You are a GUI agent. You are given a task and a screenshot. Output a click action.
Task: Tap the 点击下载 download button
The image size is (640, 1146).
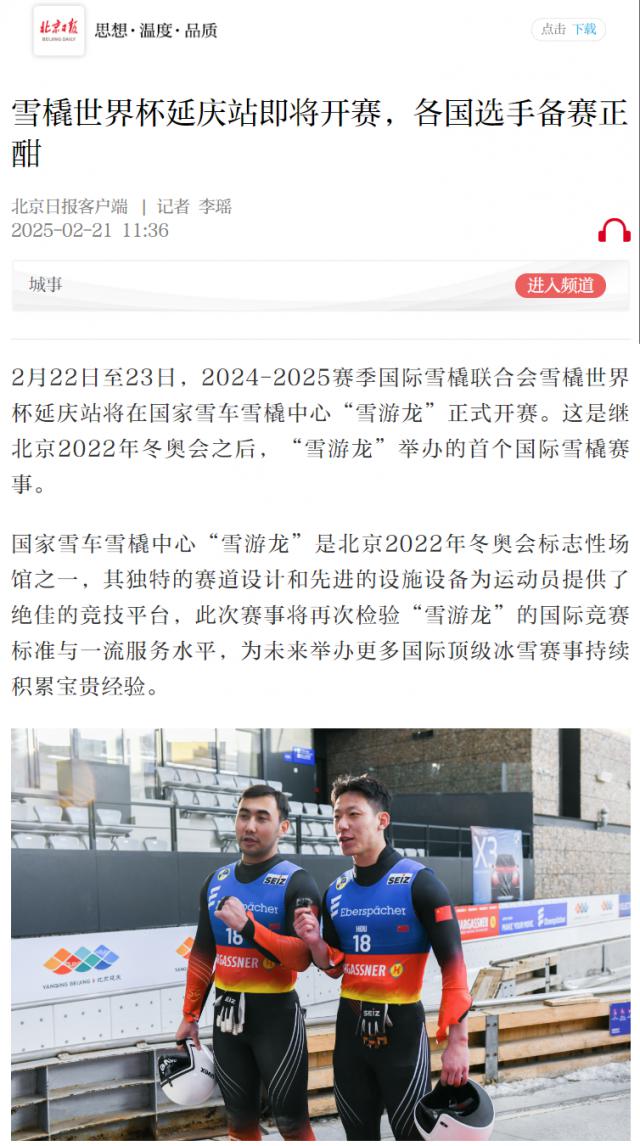[568, 30]
